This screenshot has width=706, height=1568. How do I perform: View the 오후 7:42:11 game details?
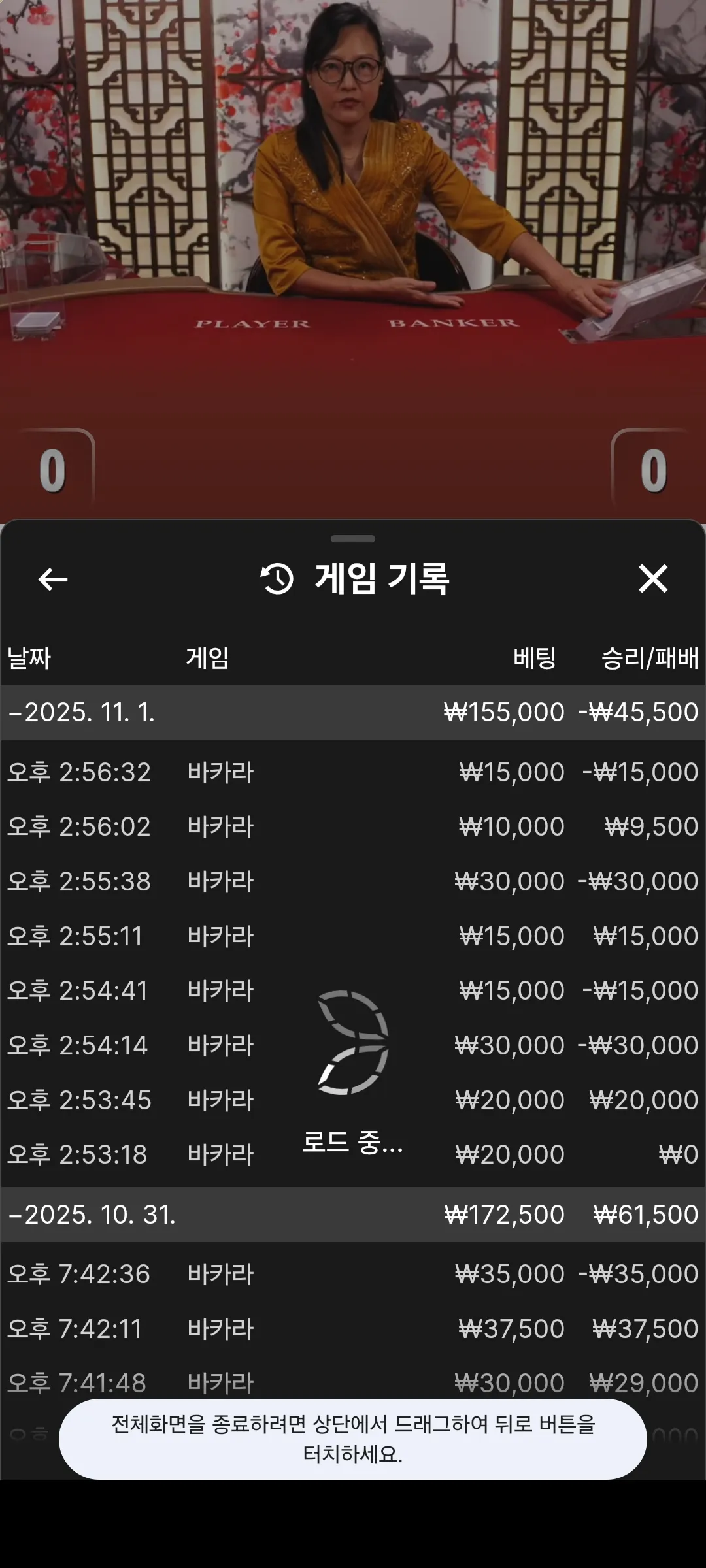[353, 1329]
